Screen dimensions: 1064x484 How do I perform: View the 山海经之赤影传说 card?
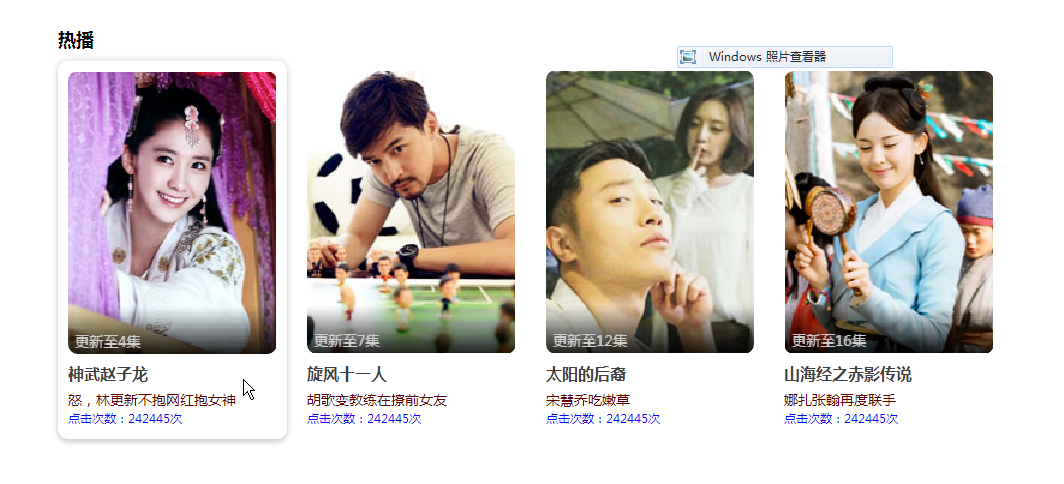click(888, 212)
